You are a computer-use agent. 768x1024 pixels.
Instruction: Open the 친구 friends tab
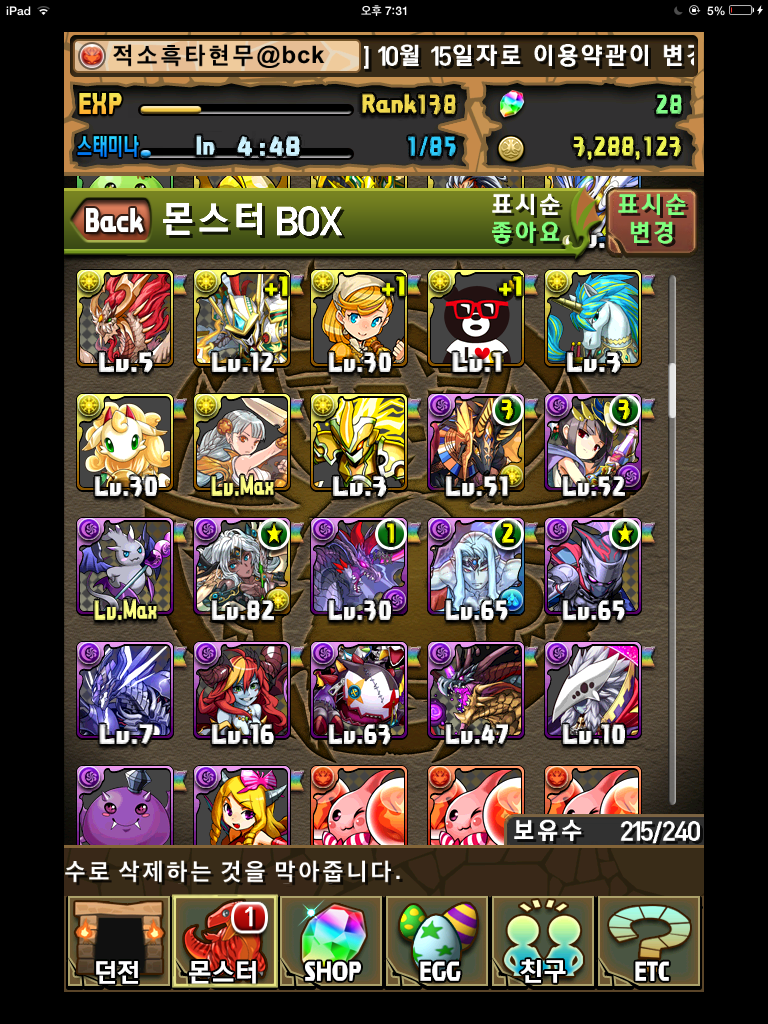(544, 942)
